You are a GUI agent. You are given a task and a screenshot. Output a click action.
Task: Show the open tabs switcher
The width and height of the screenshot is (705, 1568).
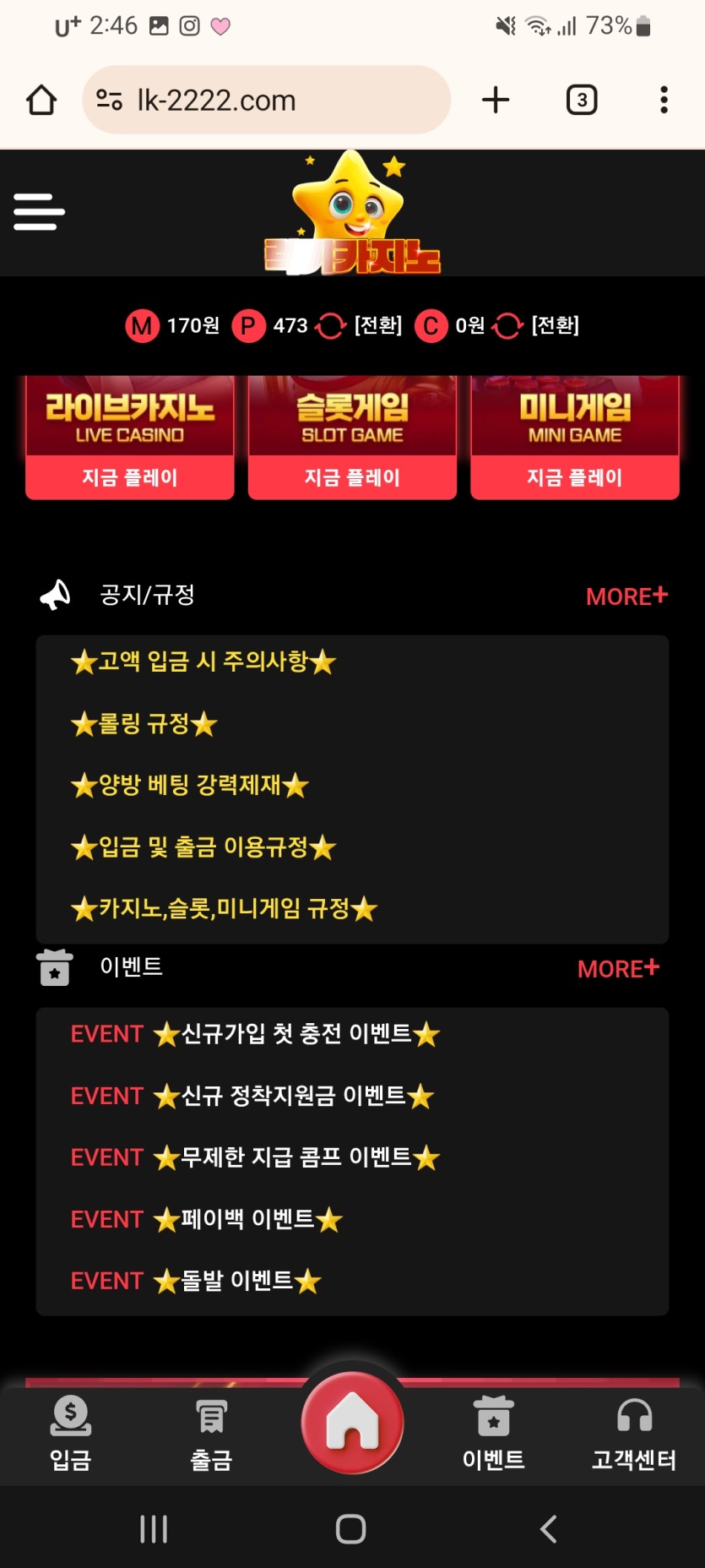point(581,101)
